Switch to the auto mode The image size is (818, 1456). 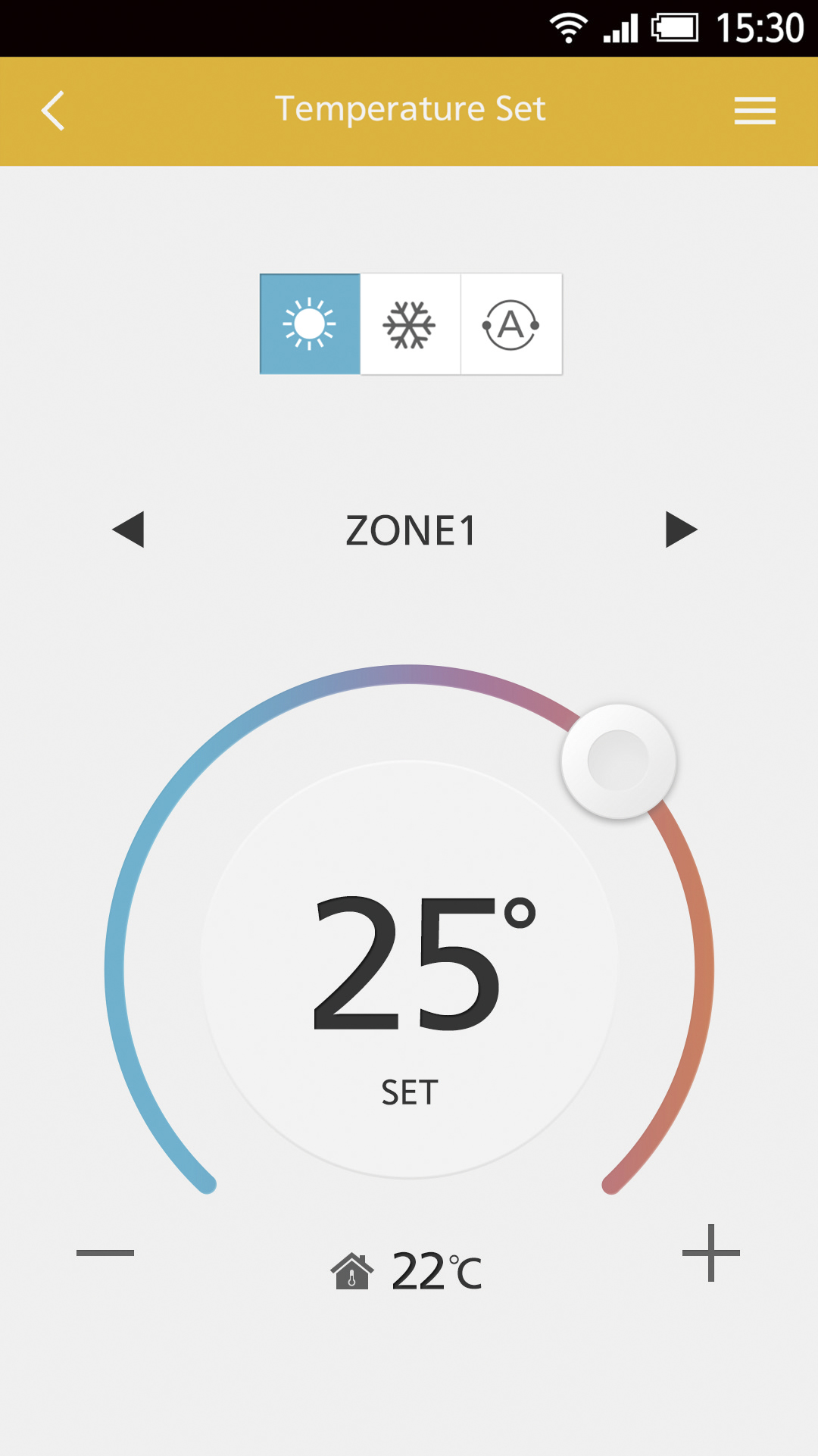point(511,324)
